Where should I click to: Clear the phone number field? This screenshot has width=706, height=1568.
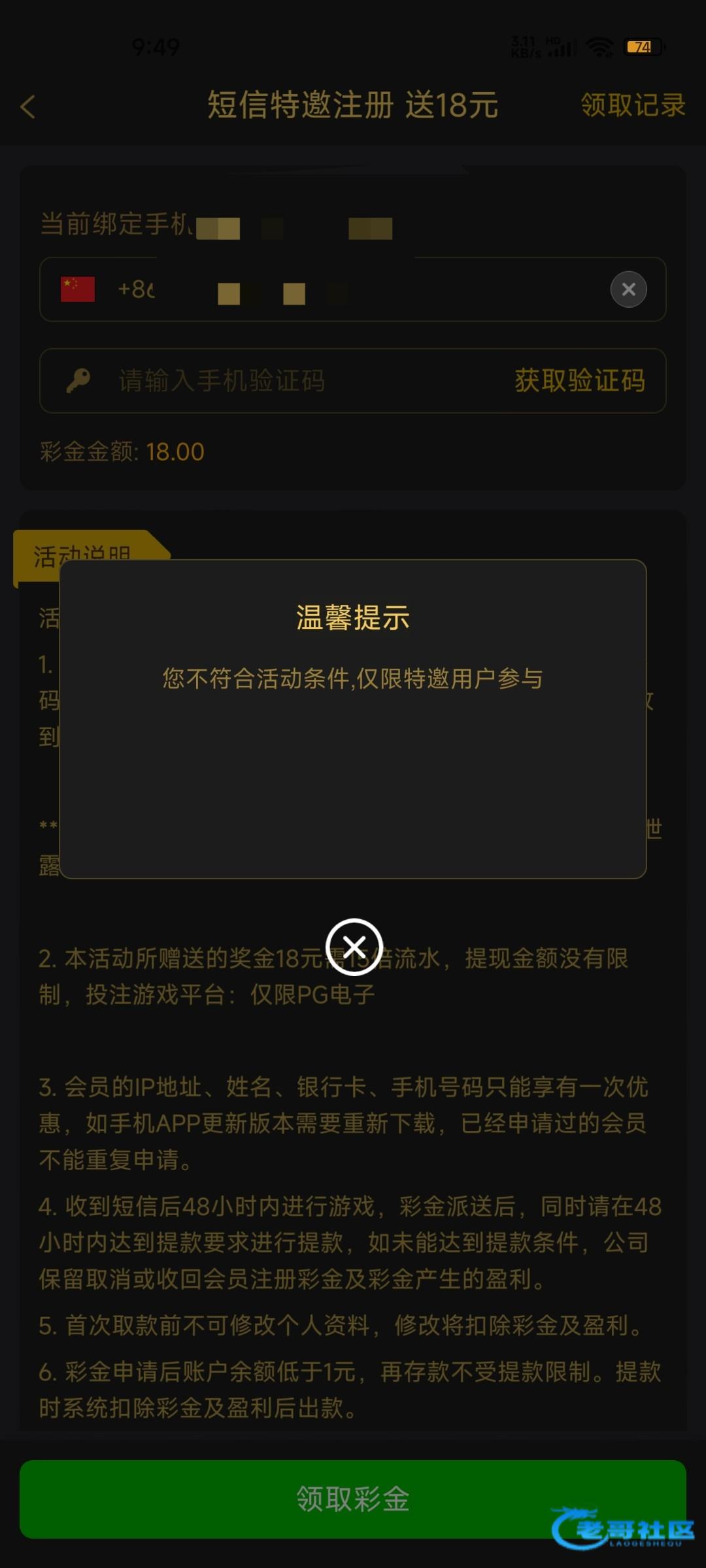click(x=628, y=289)
